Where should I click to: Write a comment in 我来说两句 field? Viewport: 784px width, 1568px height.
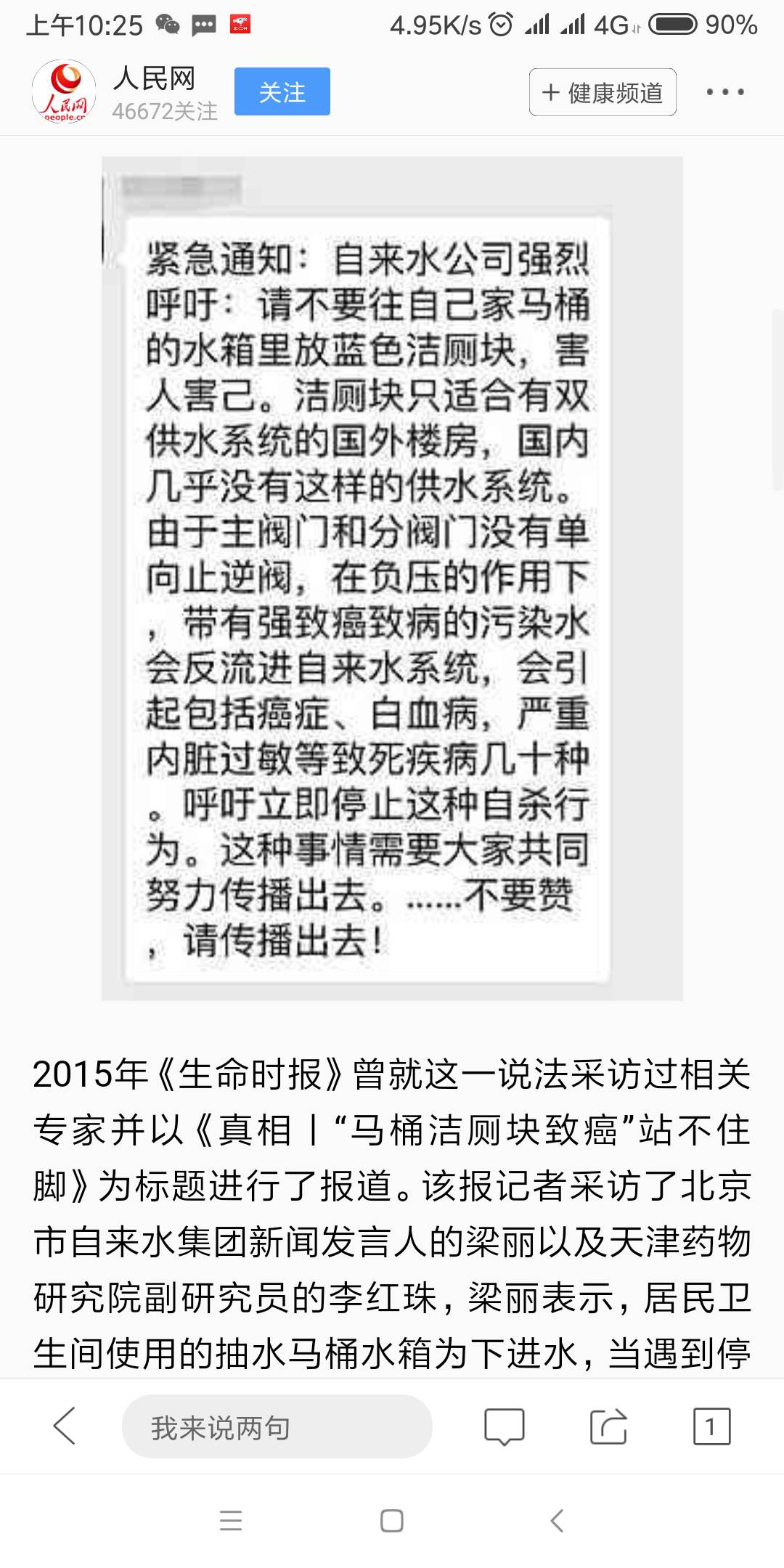click(x=277, y=1426)
